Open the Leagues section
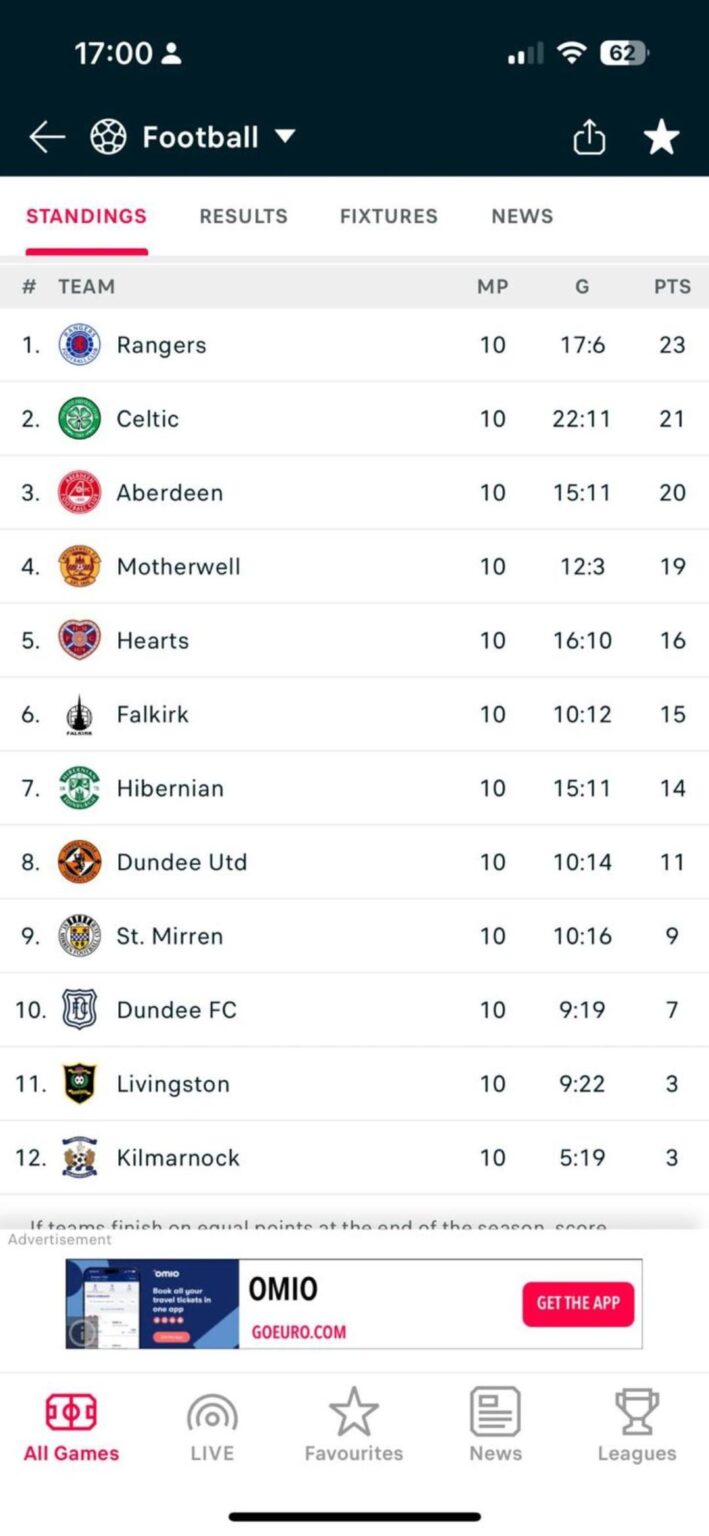709x1536 pixels. coord(637,1425)
